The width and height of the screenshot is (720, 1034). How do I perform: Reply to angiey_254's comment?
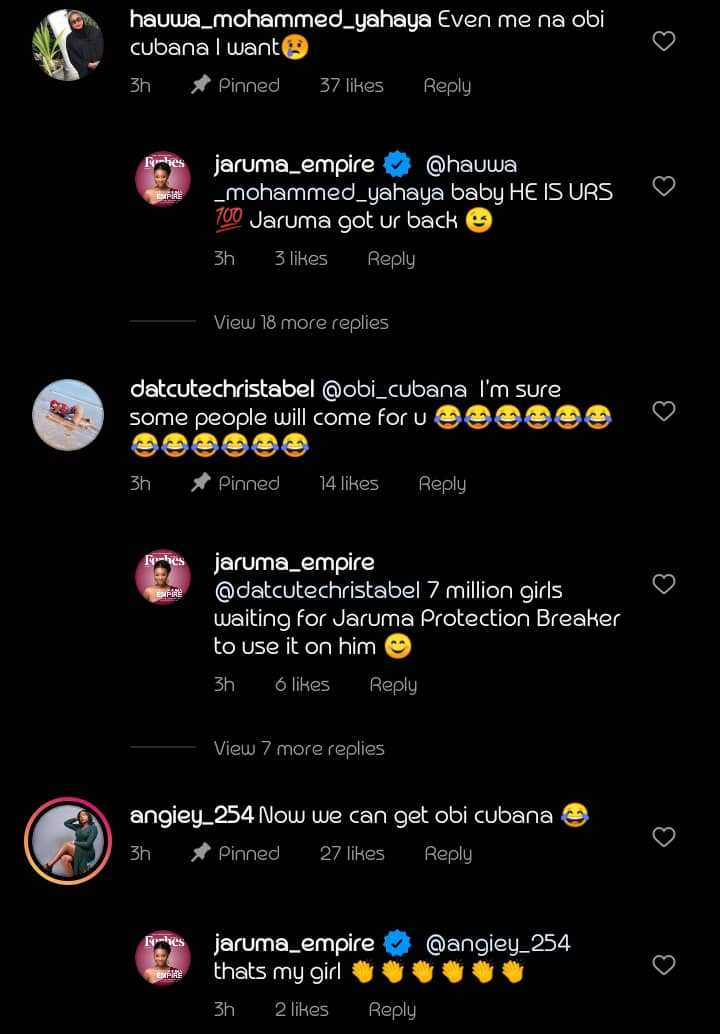pos(448,854)
